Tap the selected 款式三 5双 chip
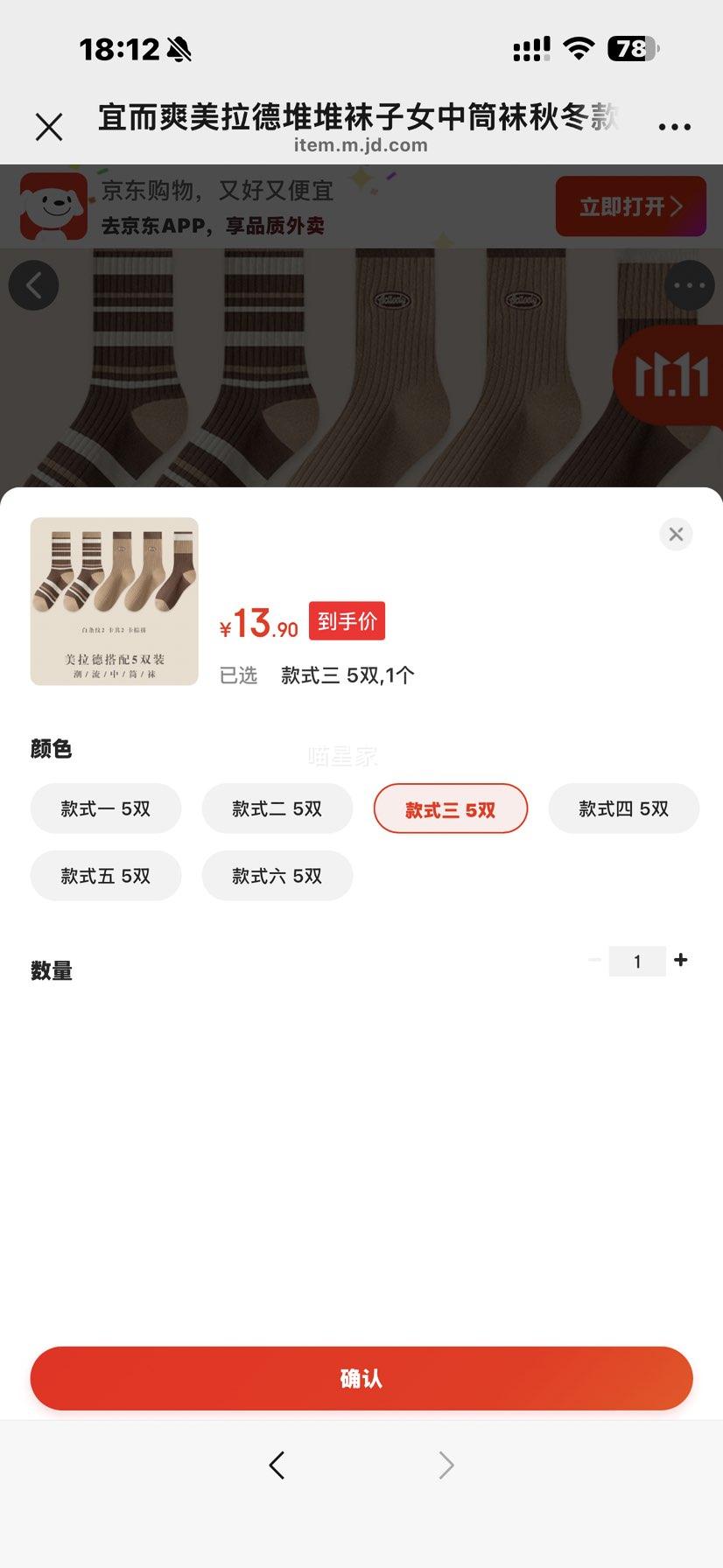 (x=451, y=808)
